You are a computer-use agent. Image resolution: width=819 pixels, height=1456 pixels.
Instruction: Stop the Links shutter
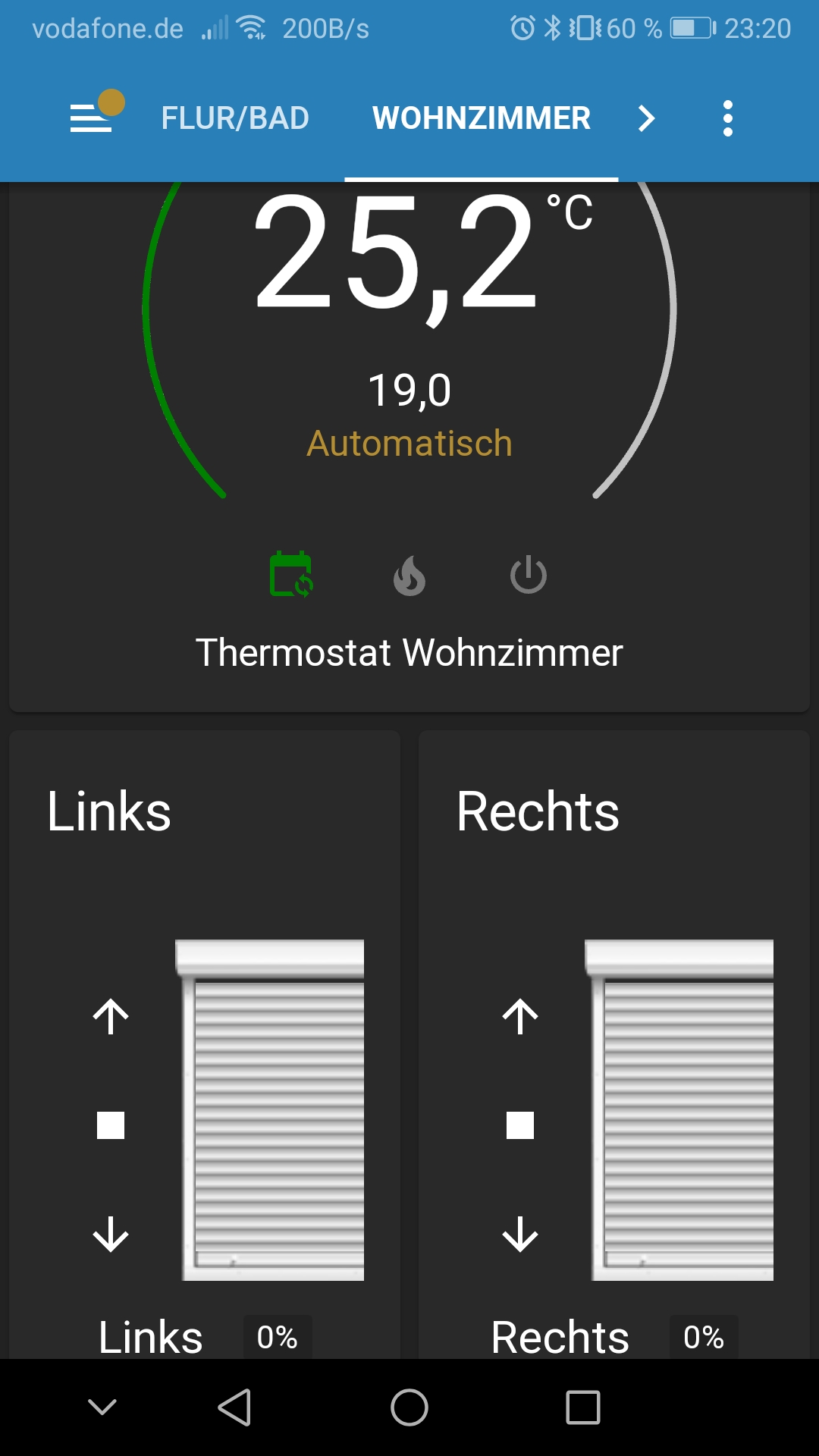click(x=111, y=1125)
